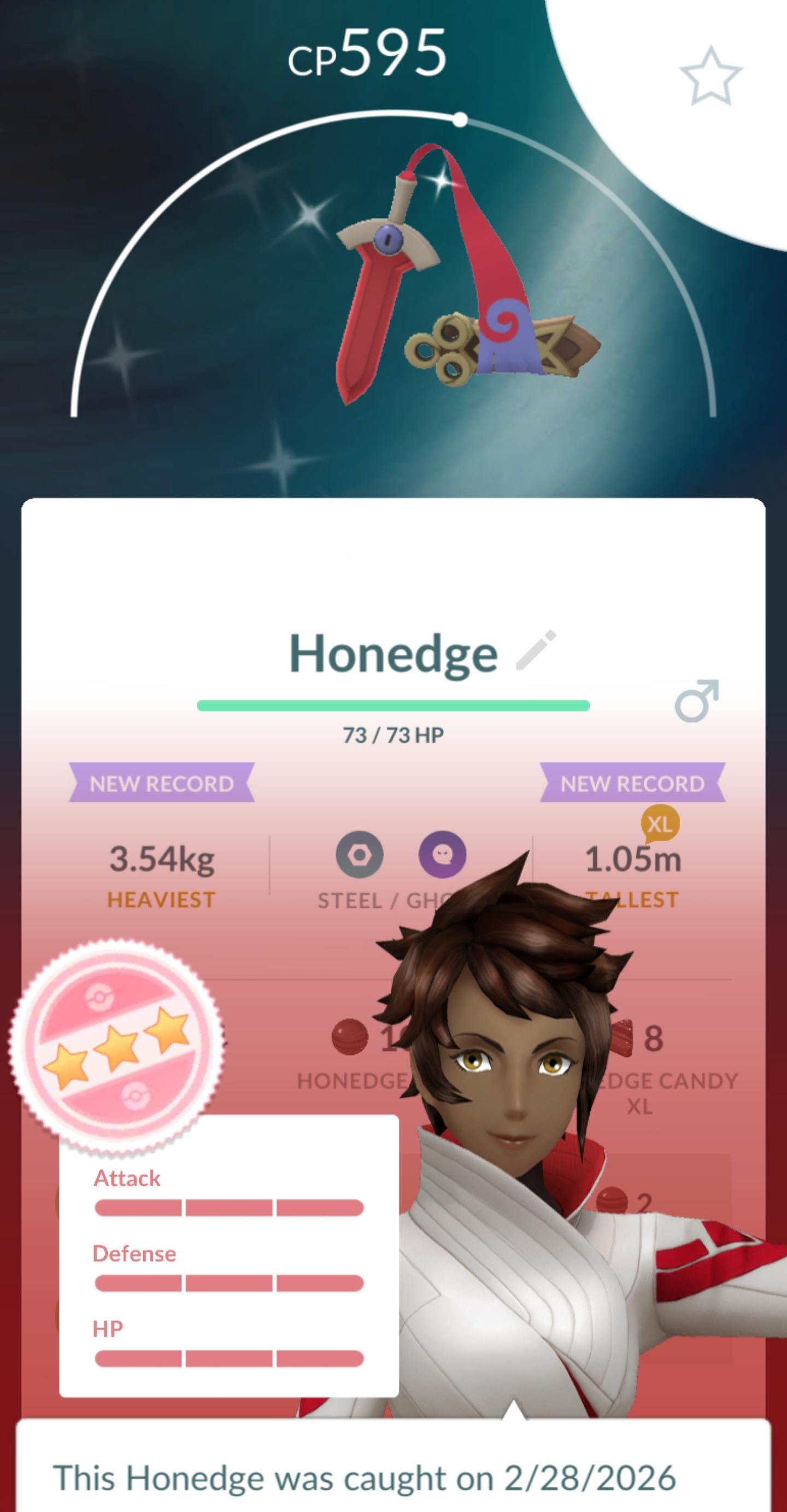Mark this Honedge as a favorite with the star
787x1512 pixels.
[x=710, y=76]
